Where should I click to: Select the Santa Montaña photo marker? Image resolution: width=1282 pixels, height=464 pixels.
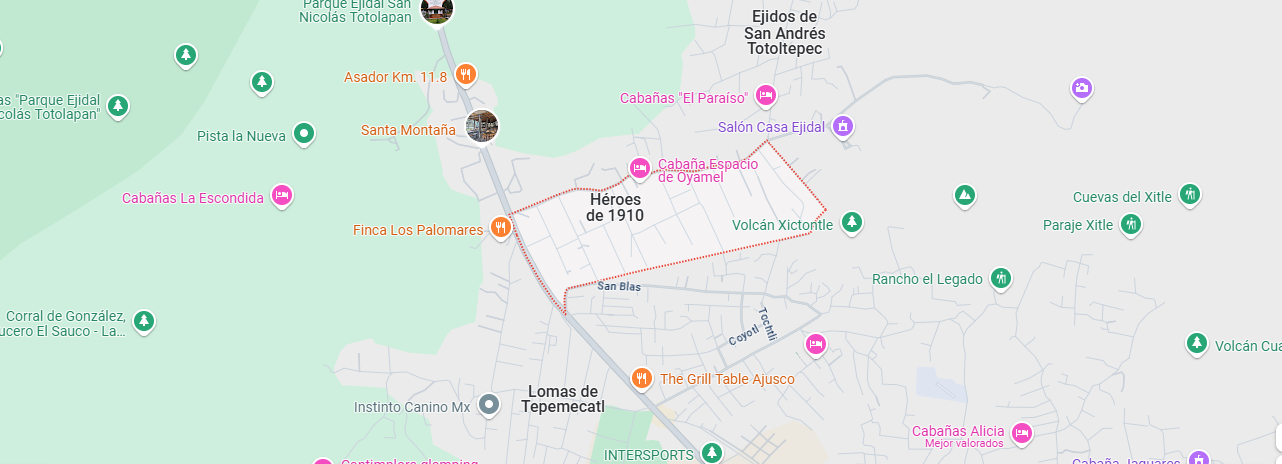coord(482,127)
